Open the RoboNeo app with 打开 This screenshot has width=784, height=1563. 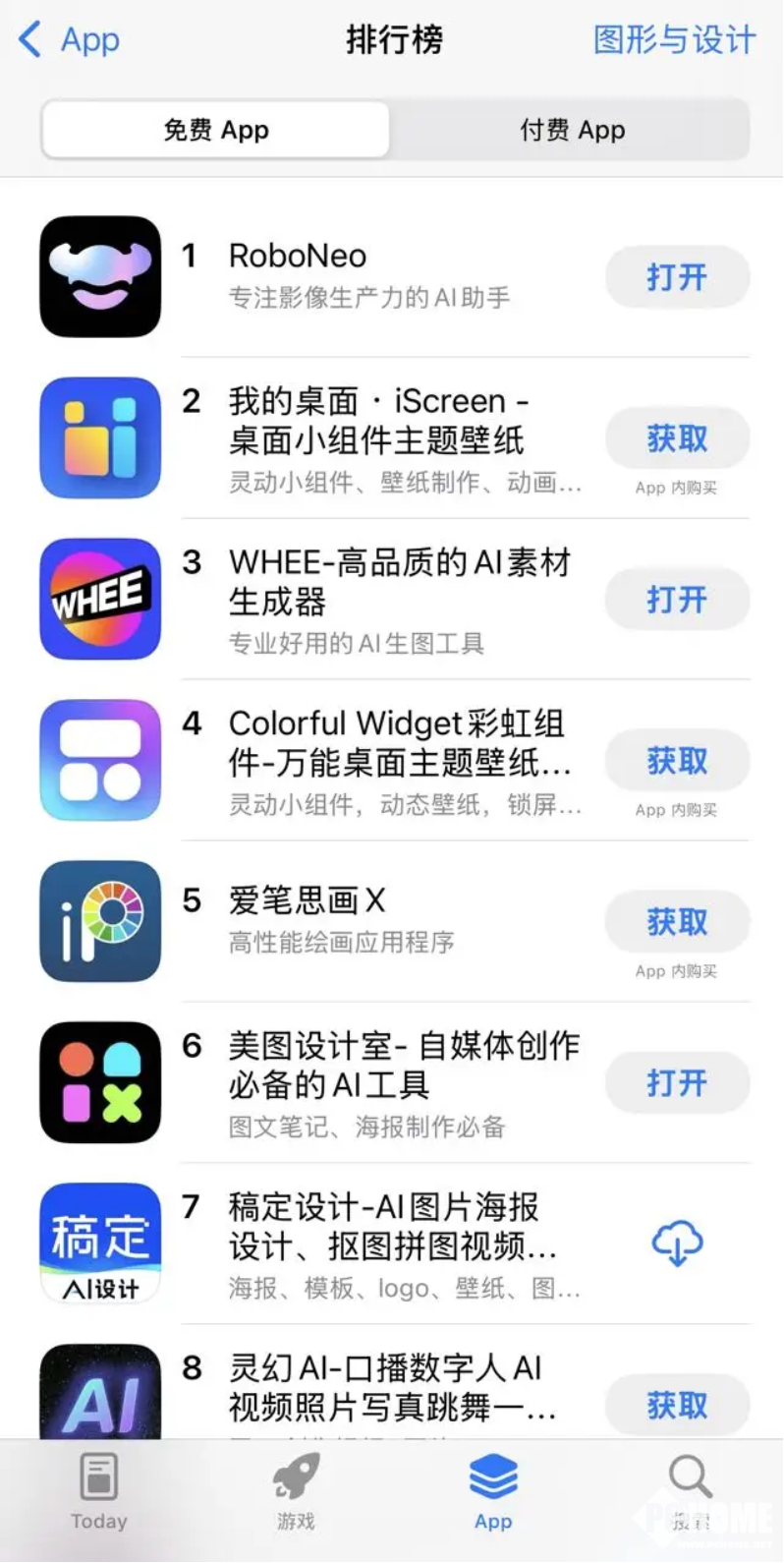click(677, 278)
